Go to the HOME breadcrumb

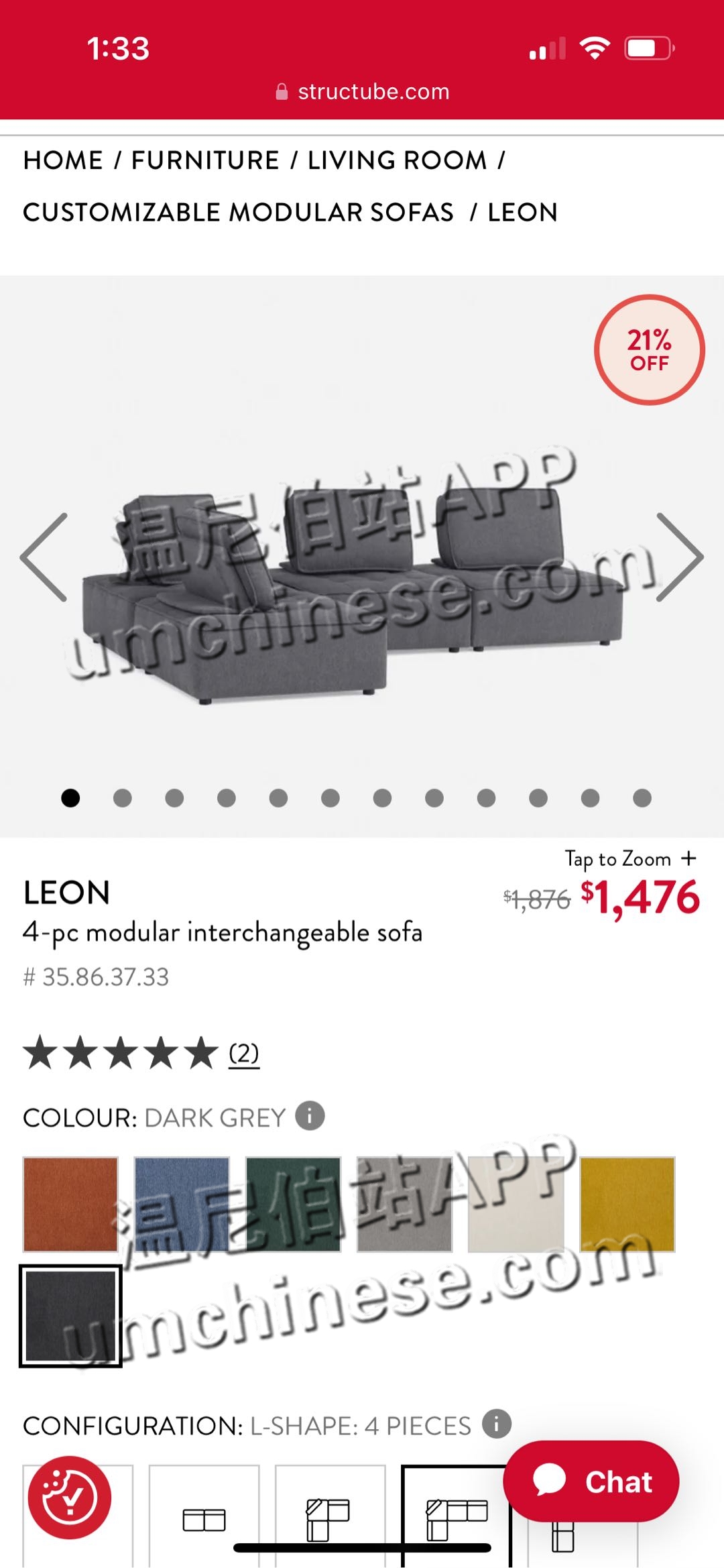point(63,160)
